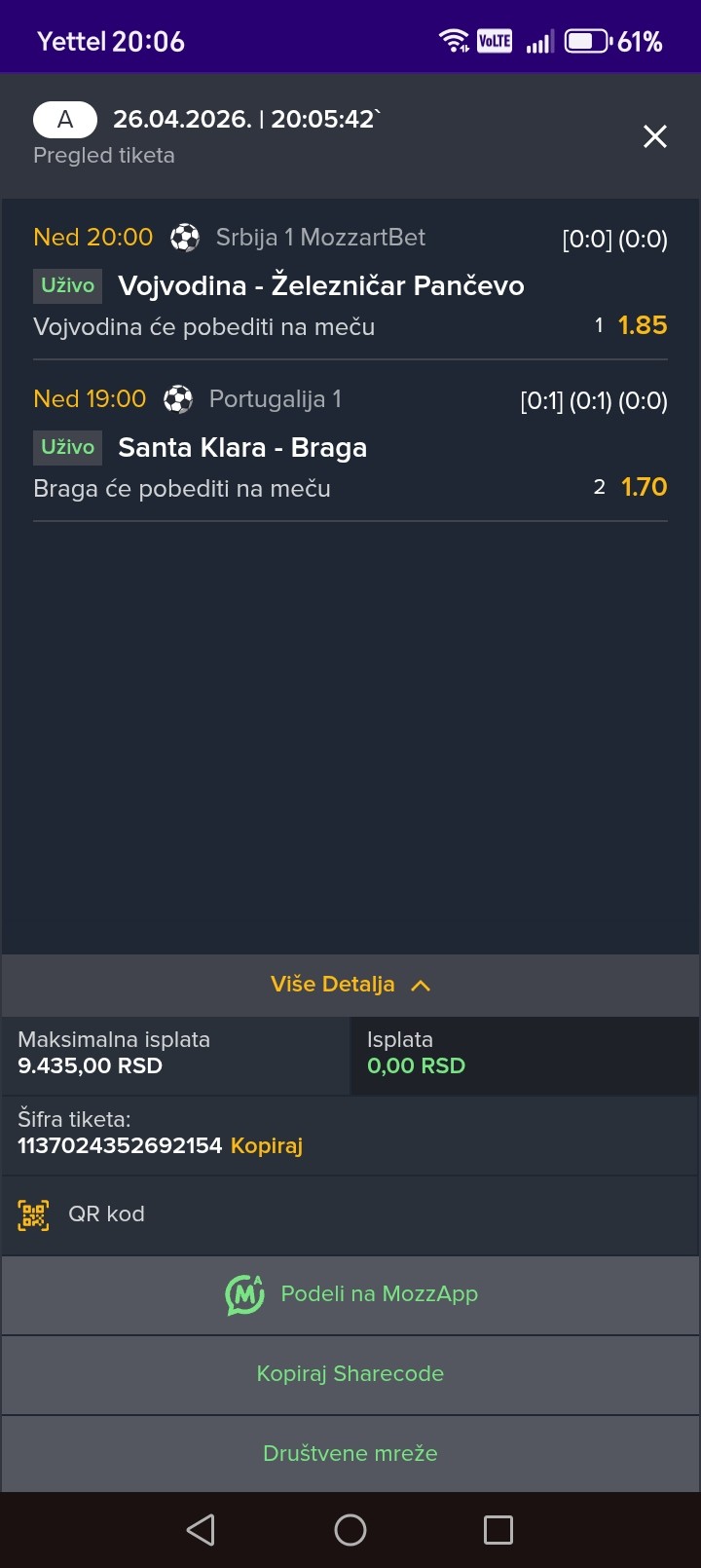This screenshot has width=701, height=1568.
Task: Go back using the system back button
Action: point(201,1529)
